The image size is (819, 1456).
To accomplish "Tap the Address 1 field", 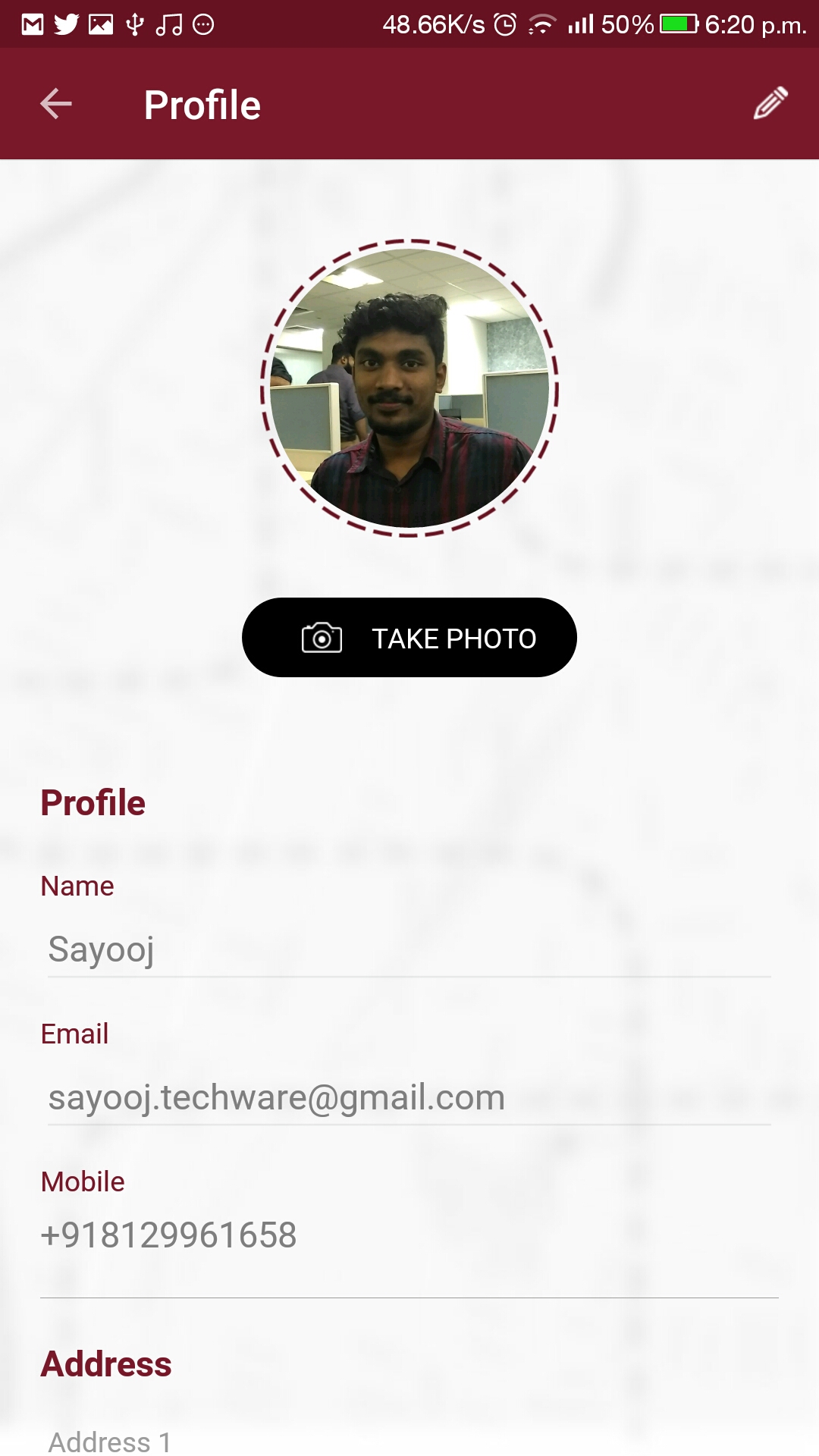I will click(x=409, y=1441).
